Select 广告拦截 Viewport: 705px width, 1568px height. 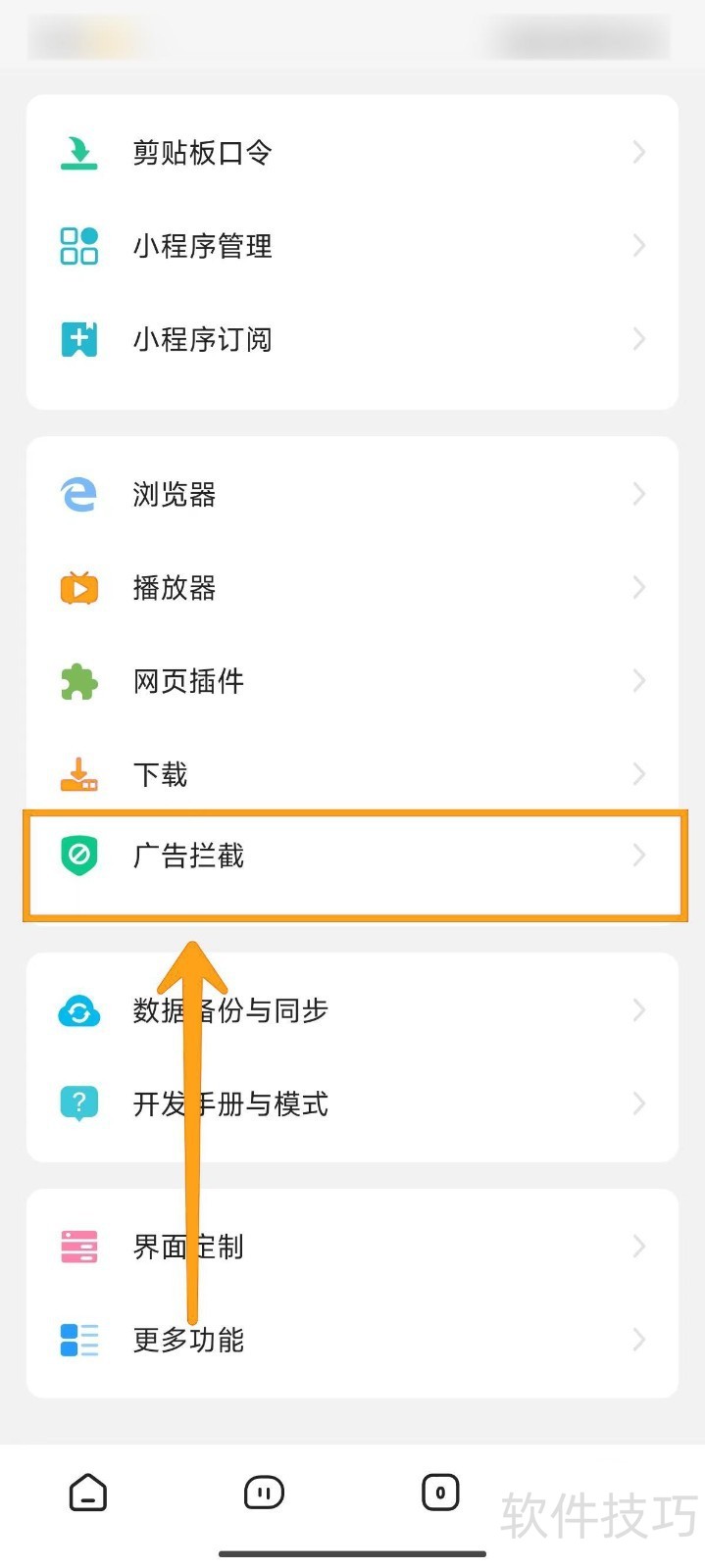click(351, 857)
